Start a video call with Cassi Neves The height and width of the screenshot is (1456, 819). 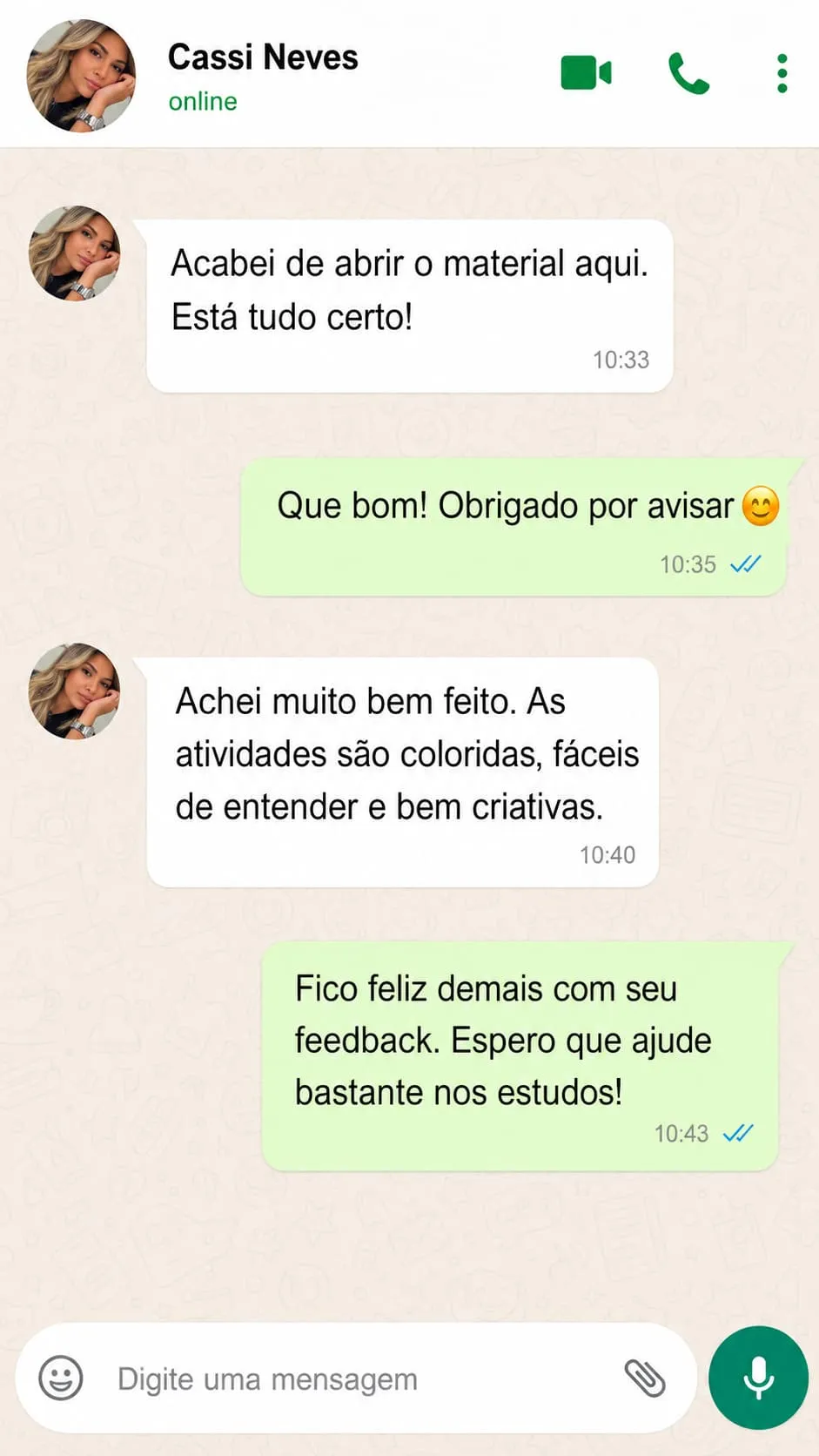pos(586,73)
